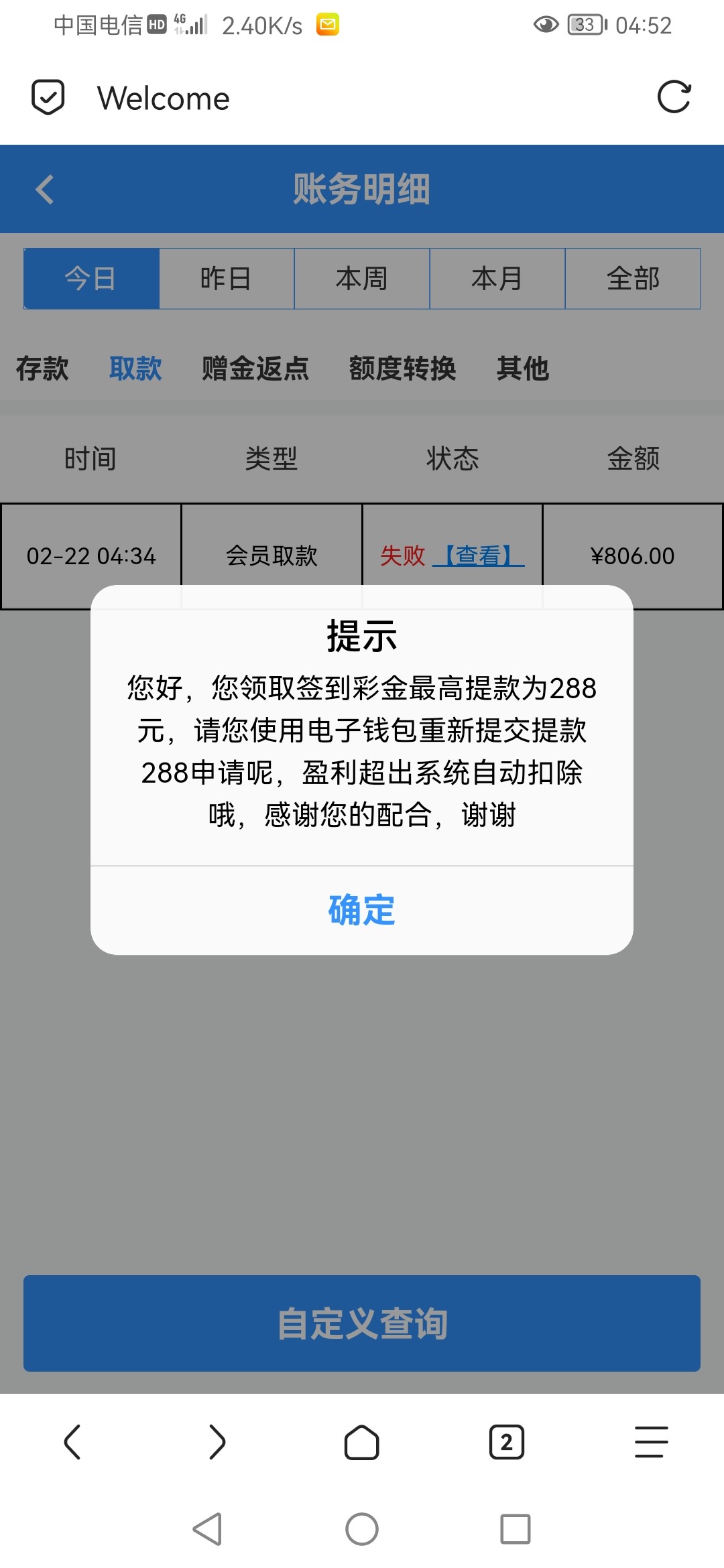
Task: Tap the back arrow on 账务明细 header
Action: [44, 190]
